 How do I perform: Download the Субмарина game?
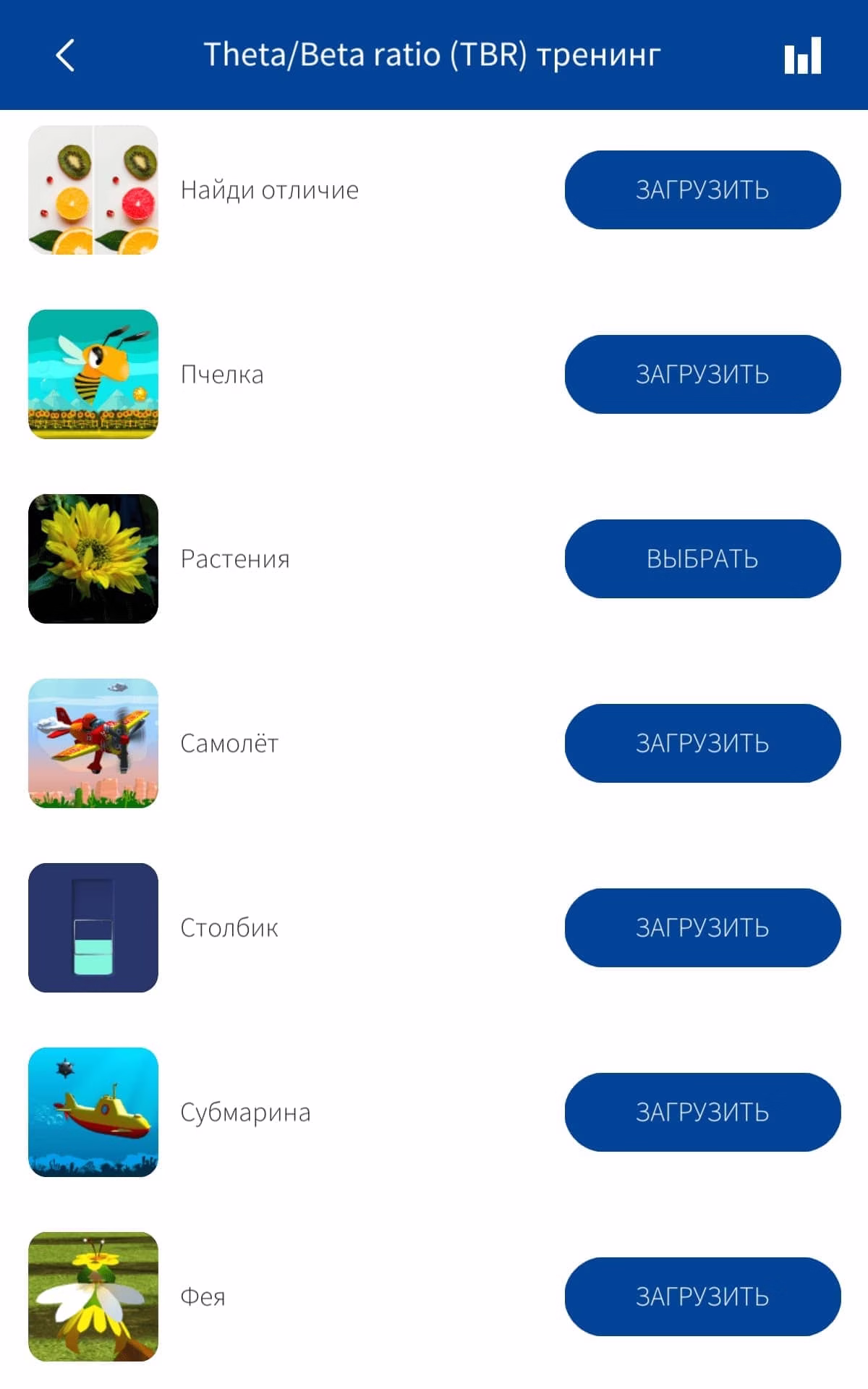pyautogui.click(x=702, y=1112)
